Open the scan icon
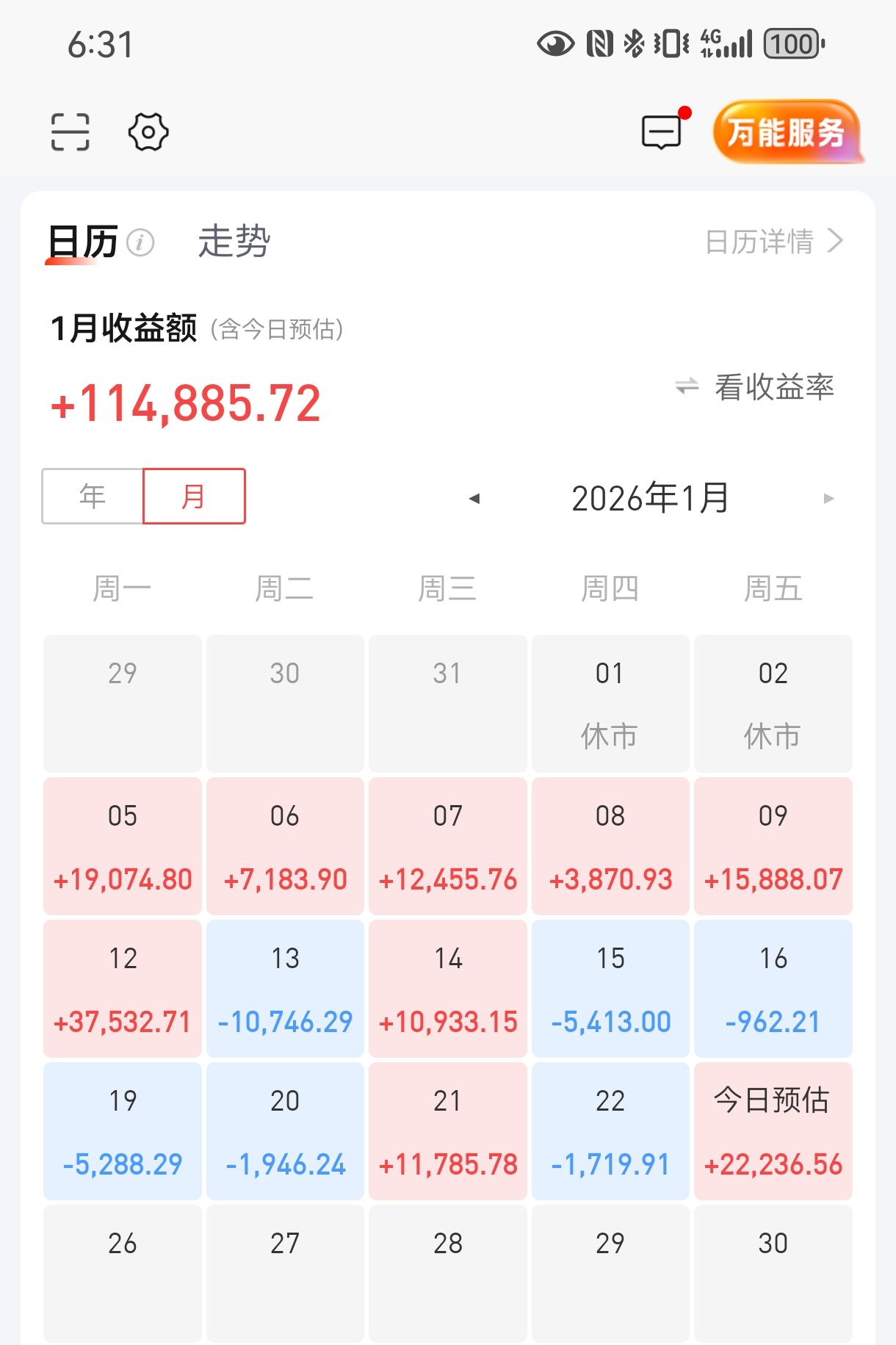The height and width of the screenshot is (1345, 896). tap(71, 132)
